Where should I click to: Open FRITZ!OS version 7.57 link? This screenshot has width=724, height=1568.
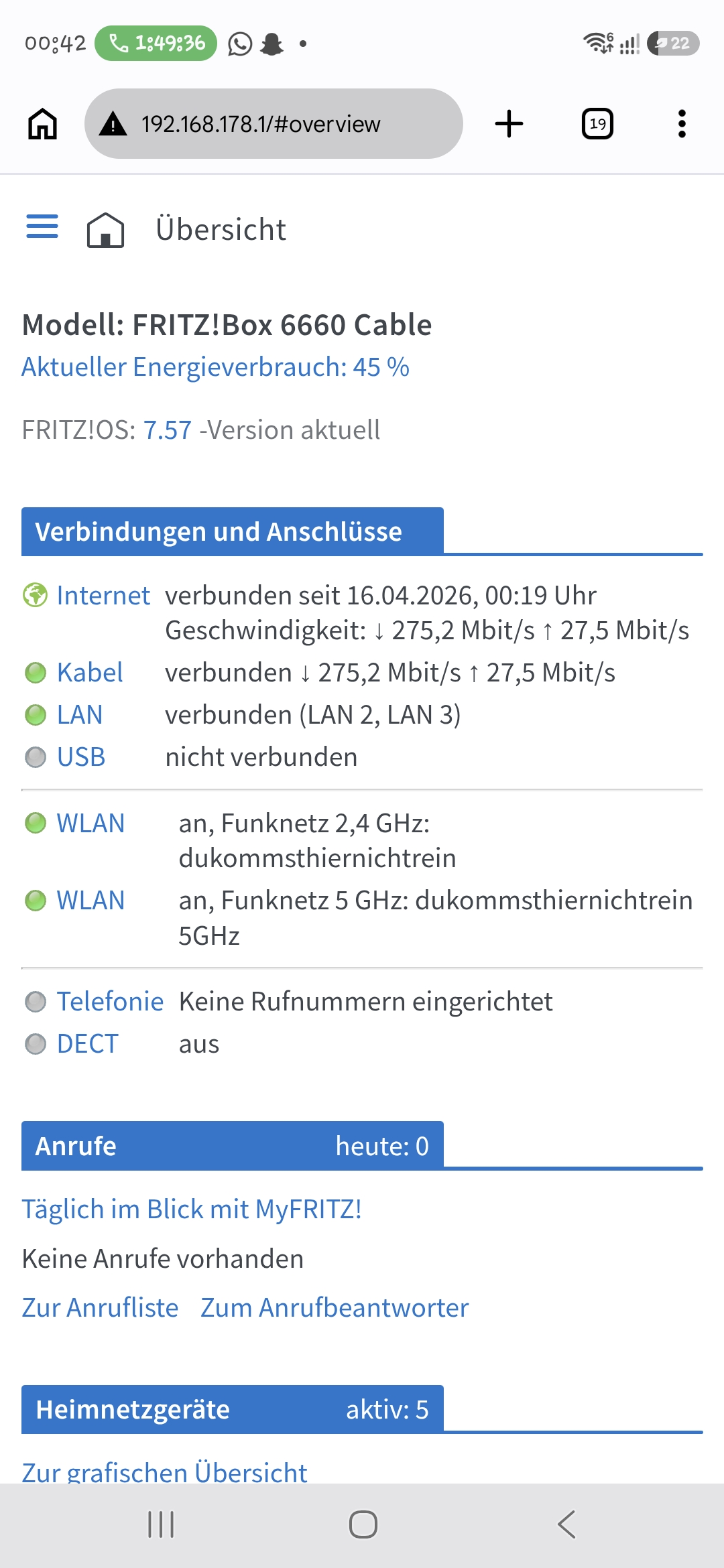coord(168,430)
